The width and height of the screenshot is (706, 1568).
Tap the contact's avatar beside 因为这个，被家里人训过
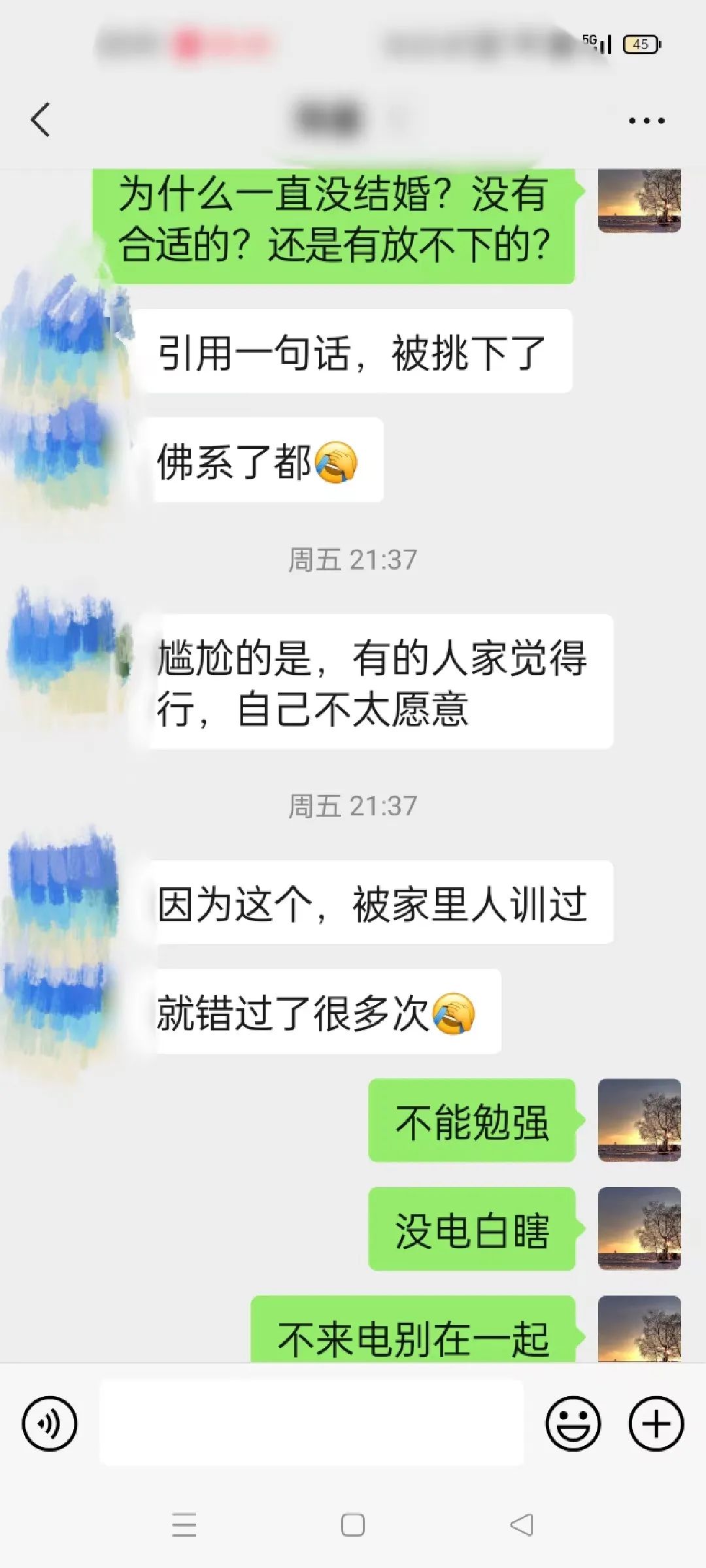click(64, 902)
